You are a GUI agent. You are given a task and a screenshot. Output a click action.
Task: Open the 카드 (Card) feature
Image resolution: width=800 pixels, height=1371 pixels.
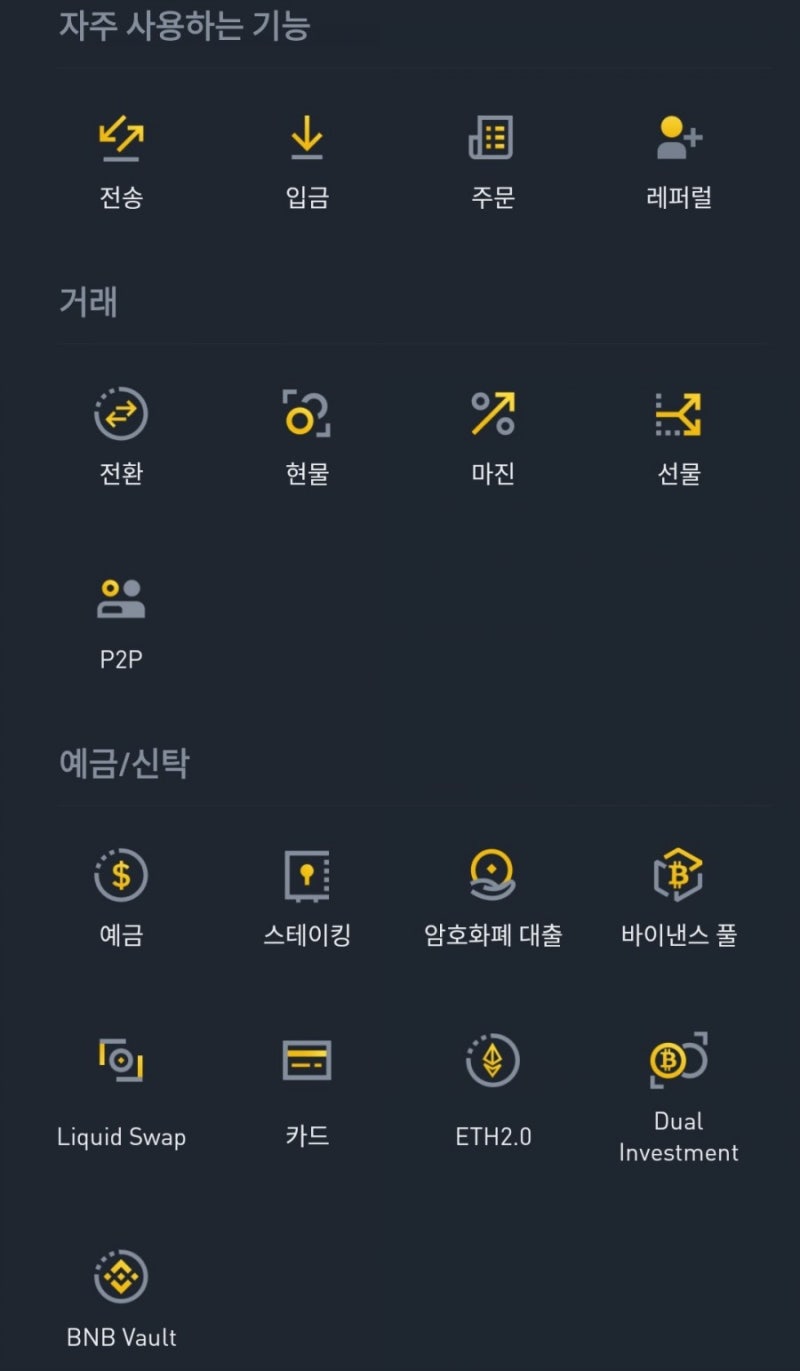(306, 1061)
